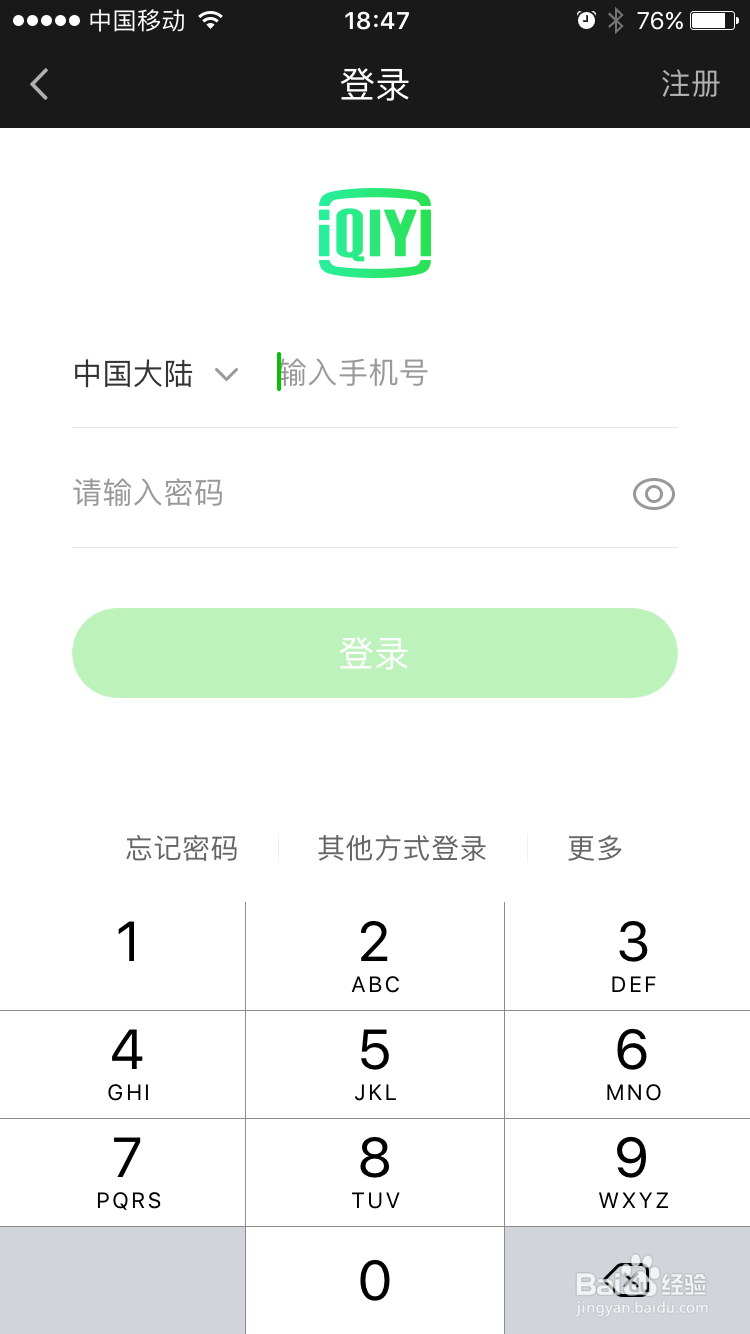
Task: Open the 中国大陆 region dropdown
Action: click(x=133, y=373)
